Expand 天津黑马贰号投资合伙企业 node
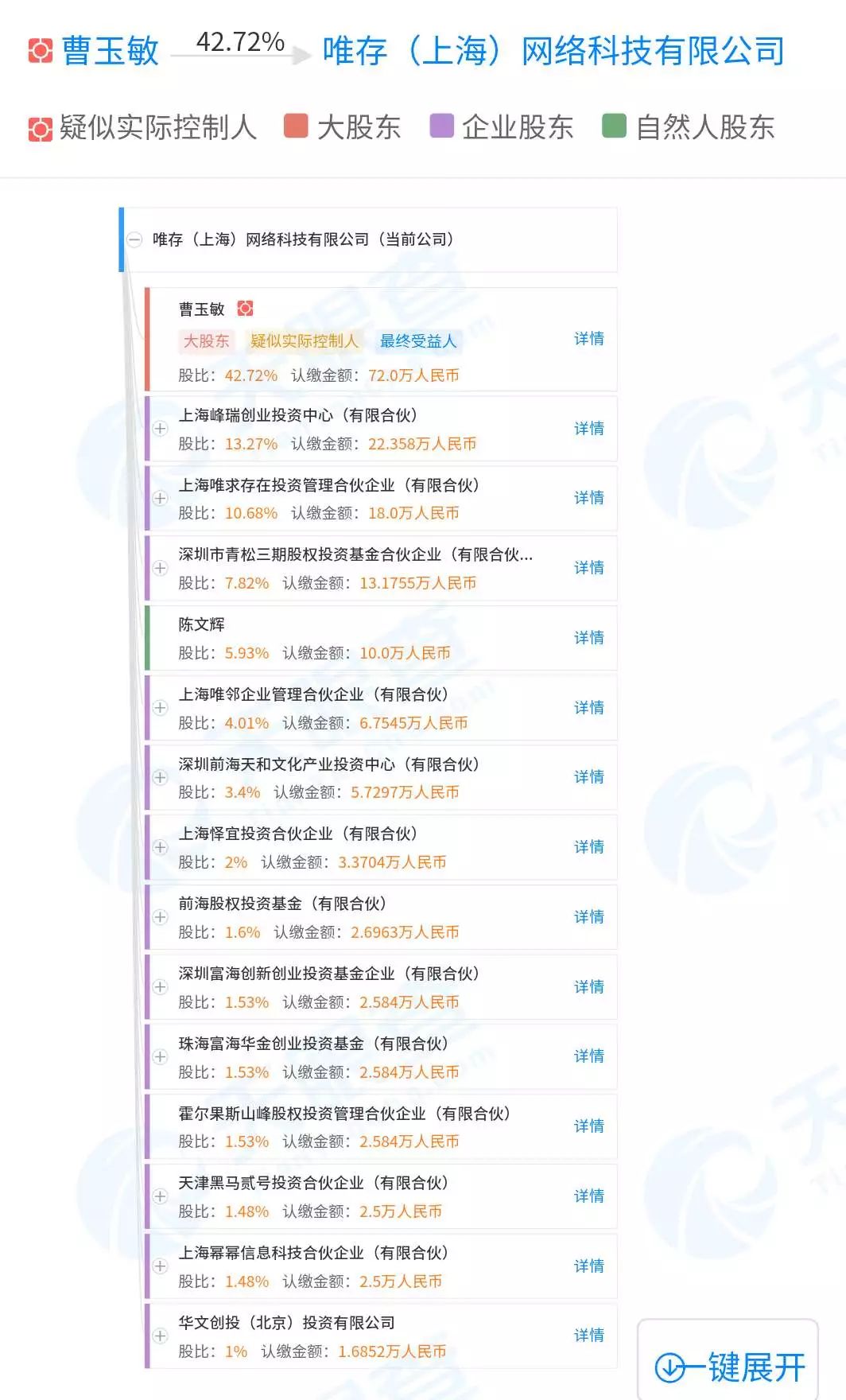The image size is (846, 1400). click(x=160, y=1196)
